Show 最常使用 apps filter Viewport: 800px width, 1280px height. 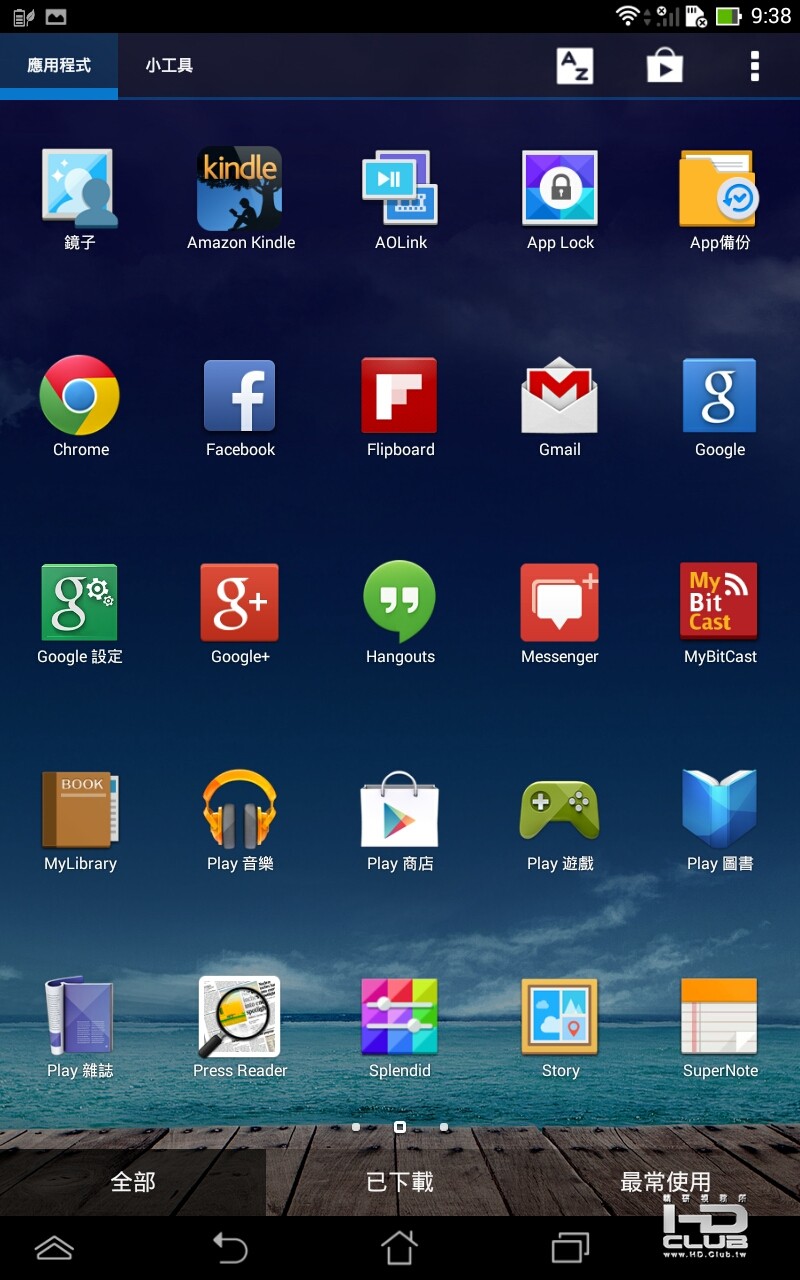[665, 1182]
